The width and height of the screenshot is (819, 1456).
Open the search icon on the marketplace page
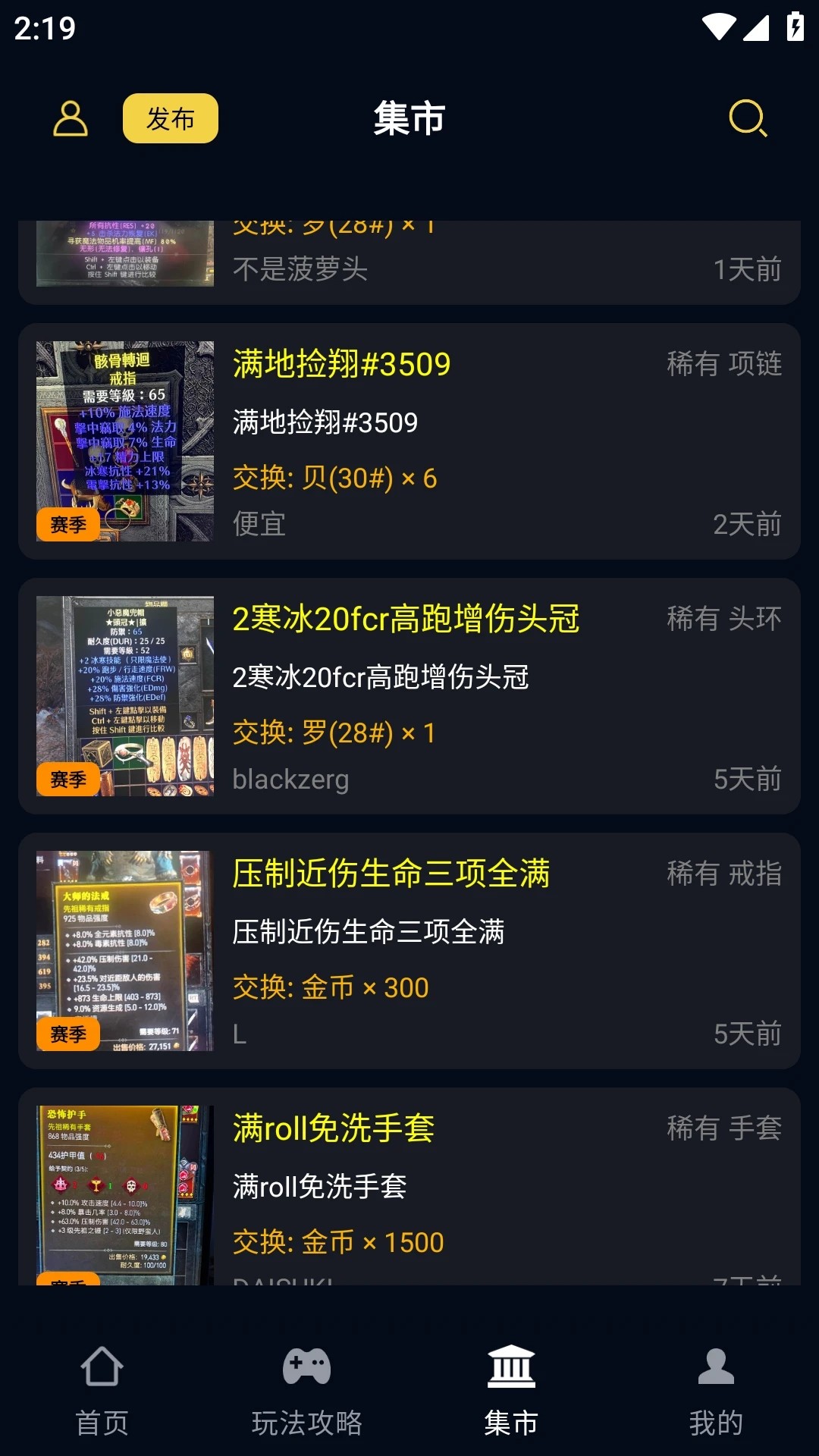[x=748, y=118]
